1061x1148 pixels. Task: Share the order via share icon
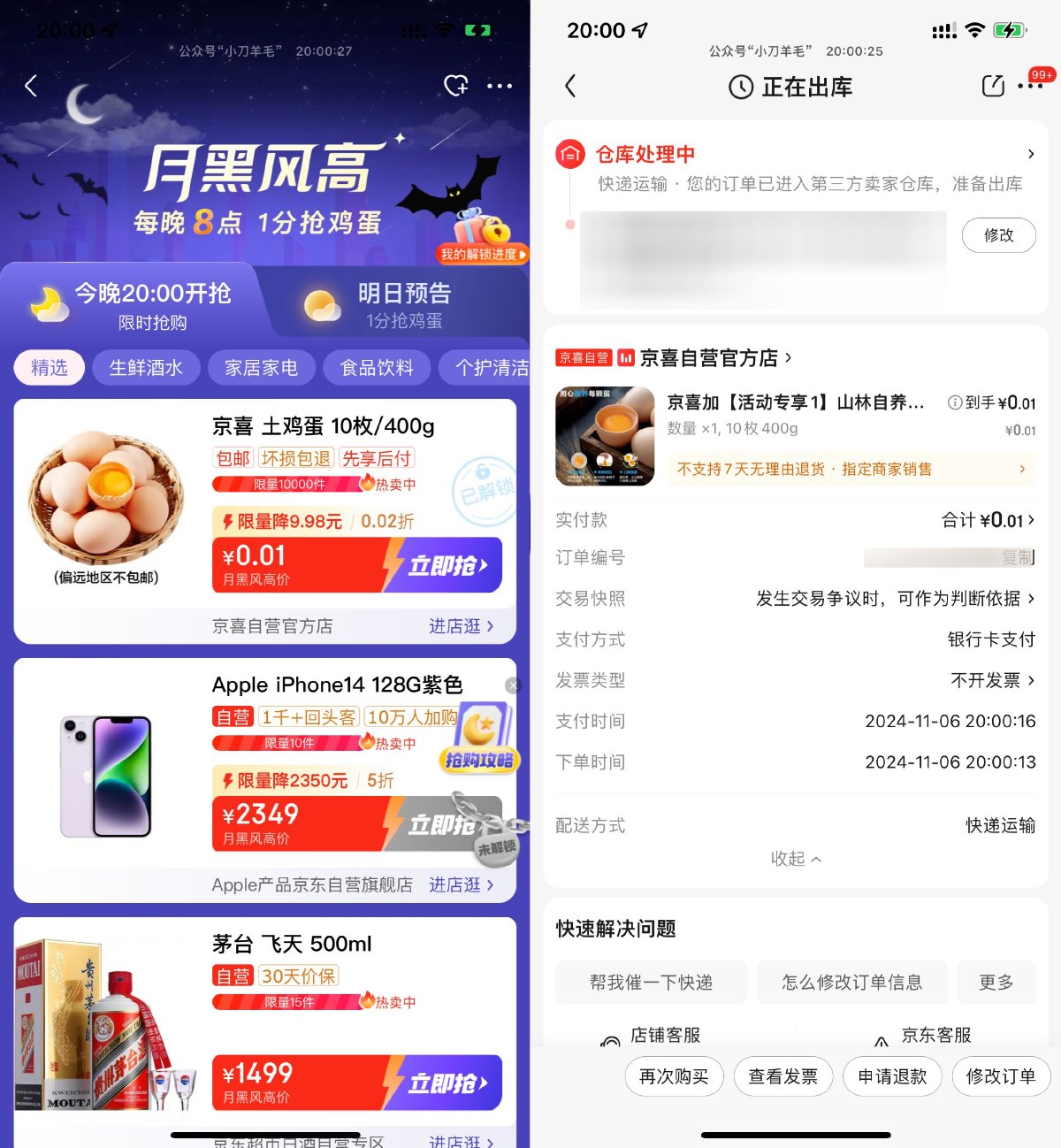[993, 87]
